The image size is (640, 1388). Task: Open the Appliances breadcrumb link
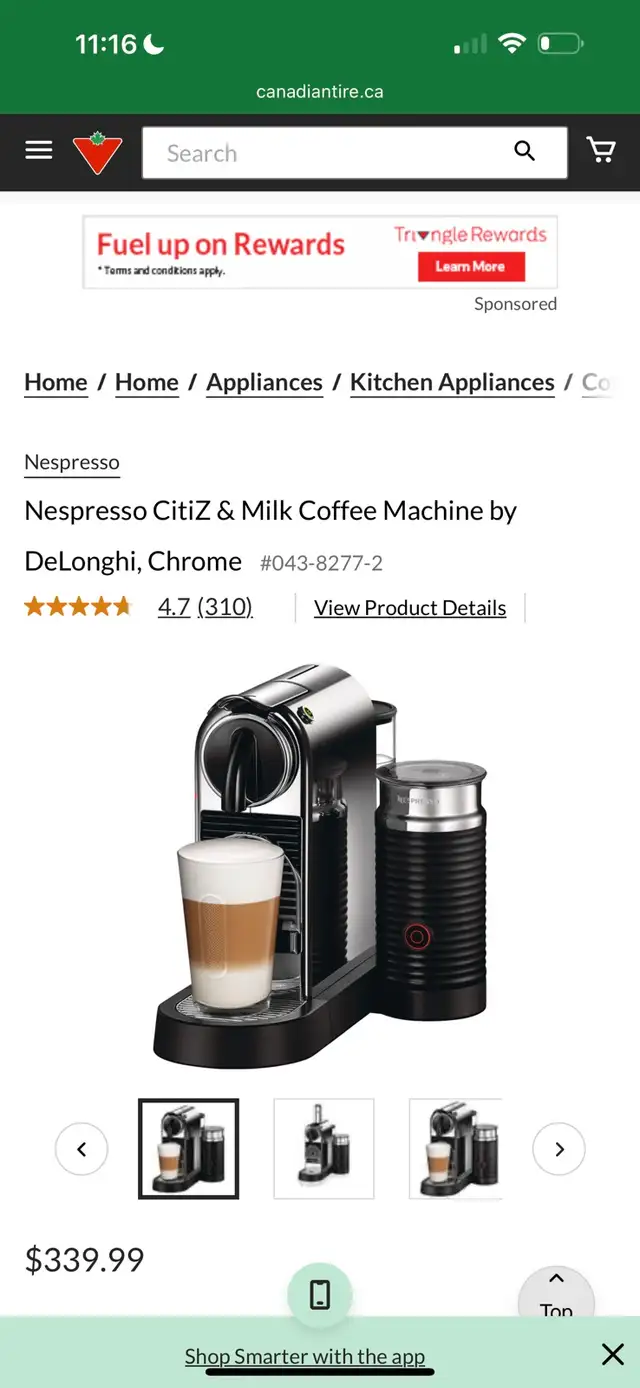(264, 382)
